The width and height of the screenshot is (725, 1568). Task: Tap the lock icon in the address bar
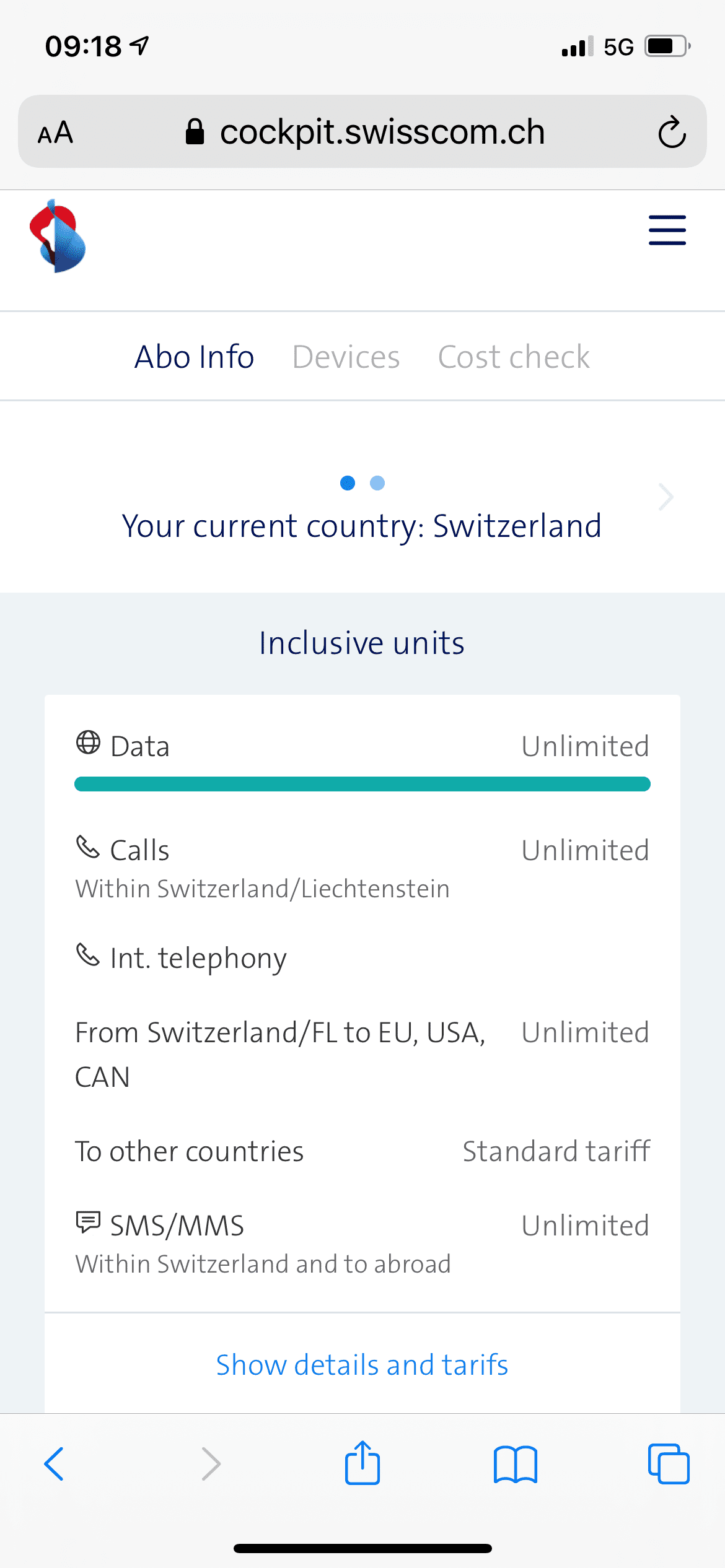(x=195, y=132)
